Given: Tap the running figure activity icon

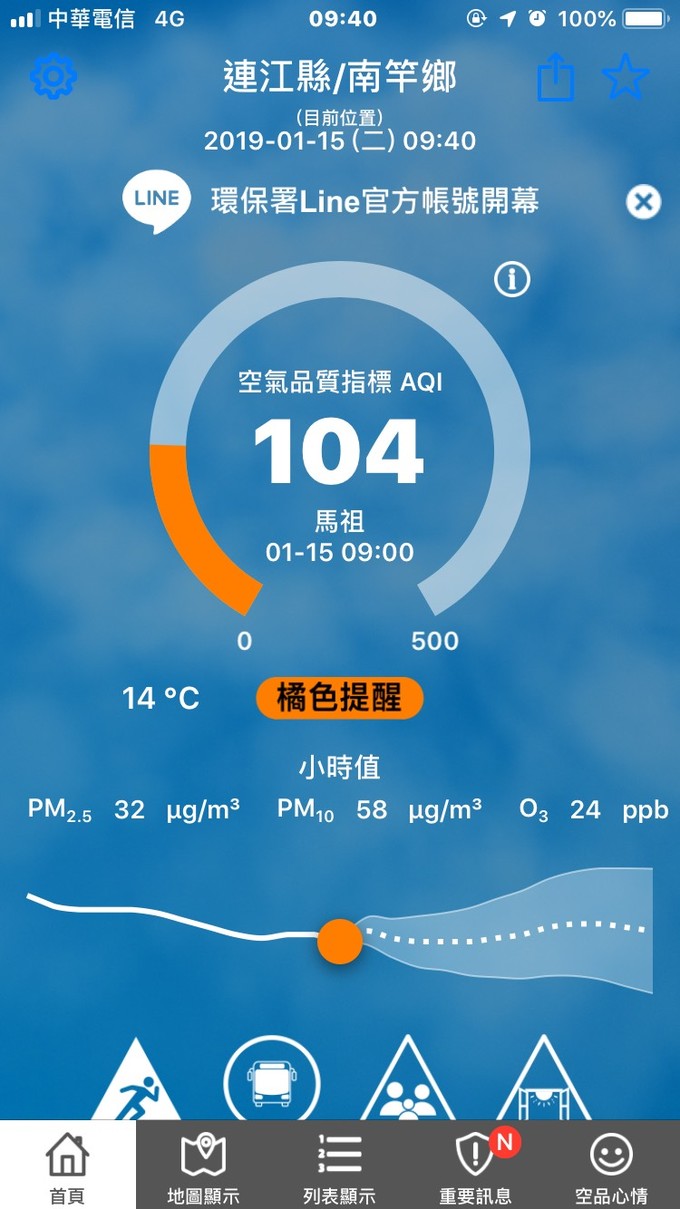Looking at the screenshot, I should (x=137, y=1083).
